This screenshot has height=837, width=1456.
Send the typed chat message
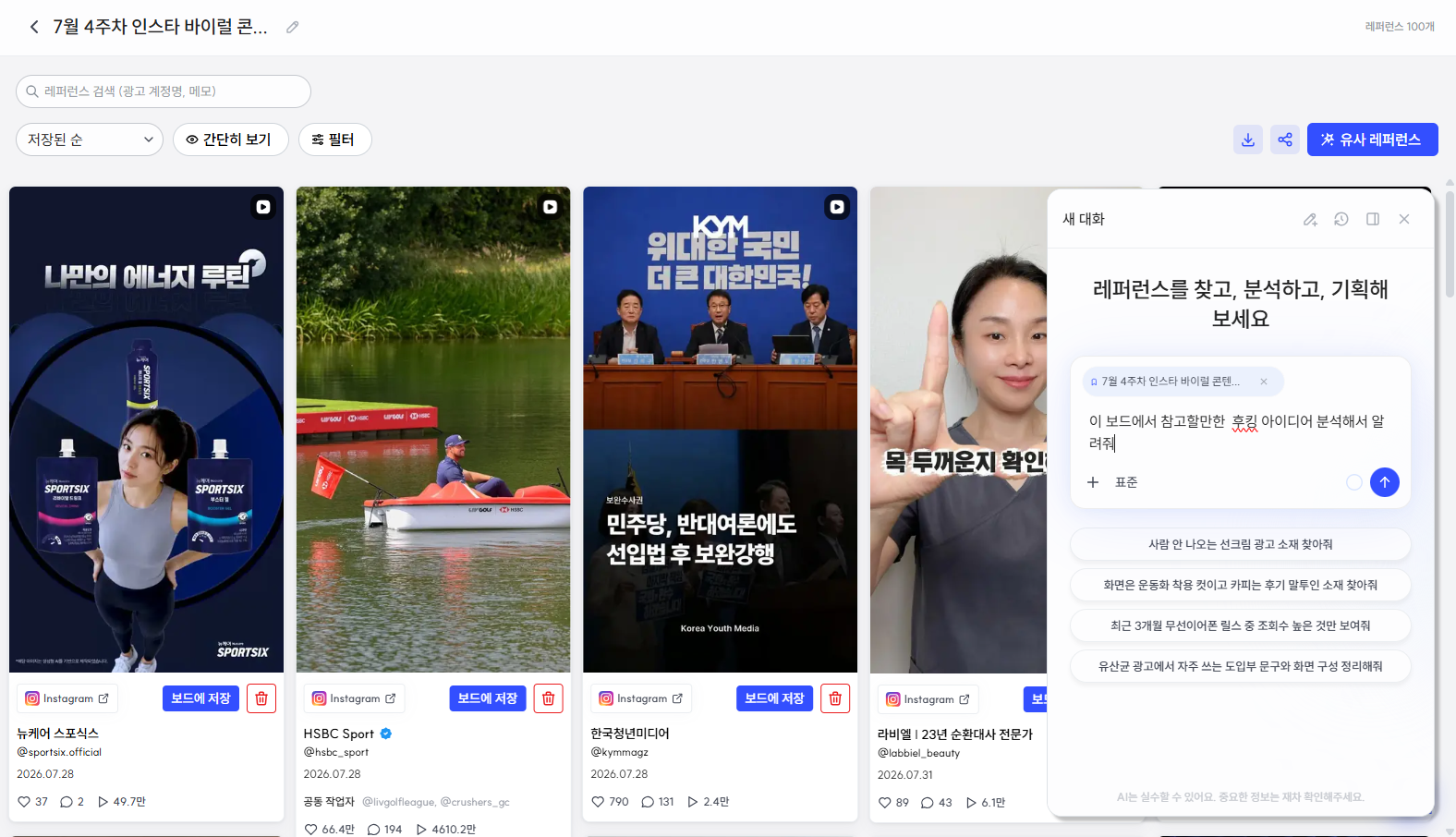pyautogui.click(x=1384, y=482)
